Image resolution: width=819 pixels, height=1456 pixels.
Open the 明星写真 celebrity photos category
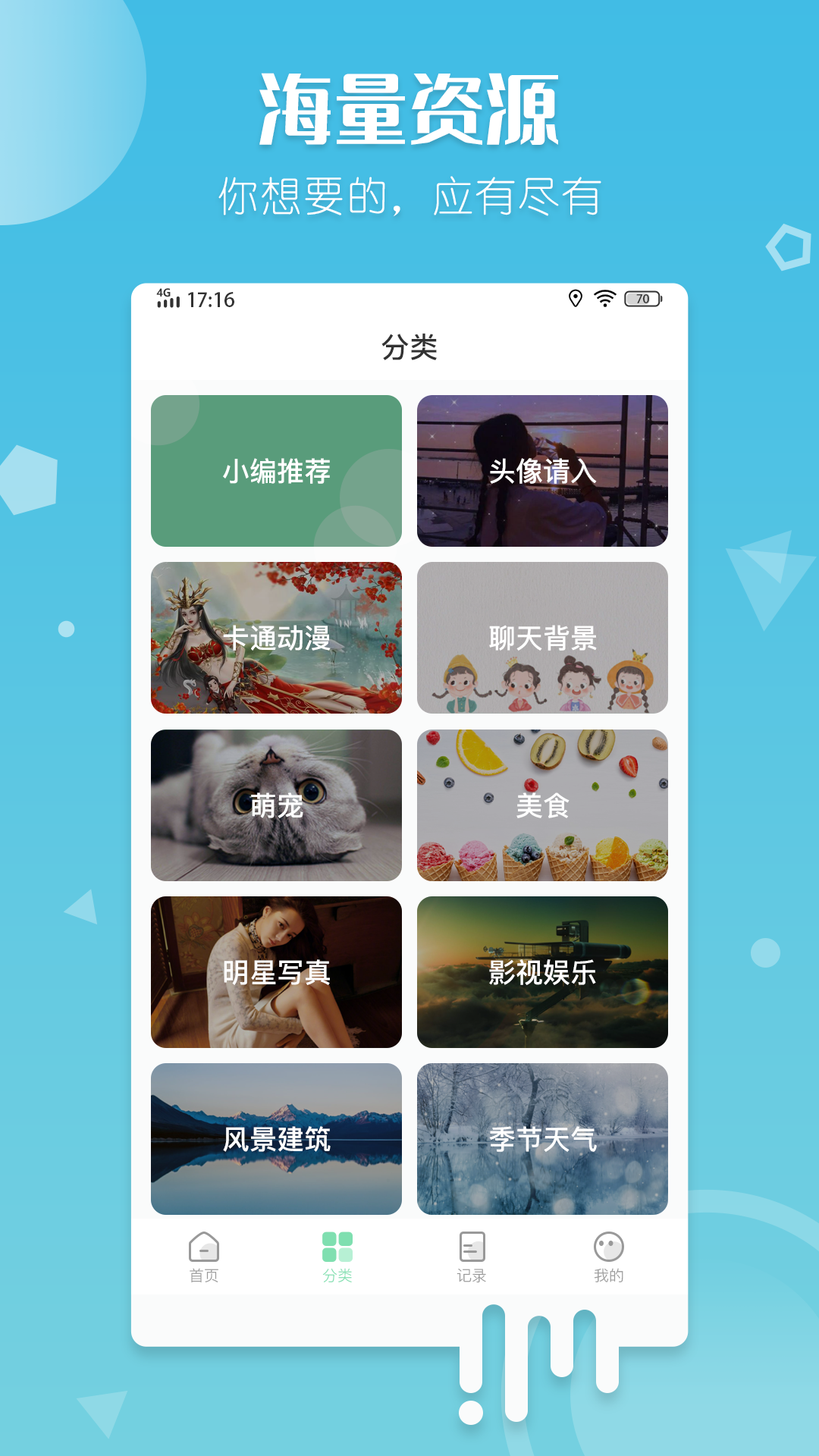[x=276, y=973]
